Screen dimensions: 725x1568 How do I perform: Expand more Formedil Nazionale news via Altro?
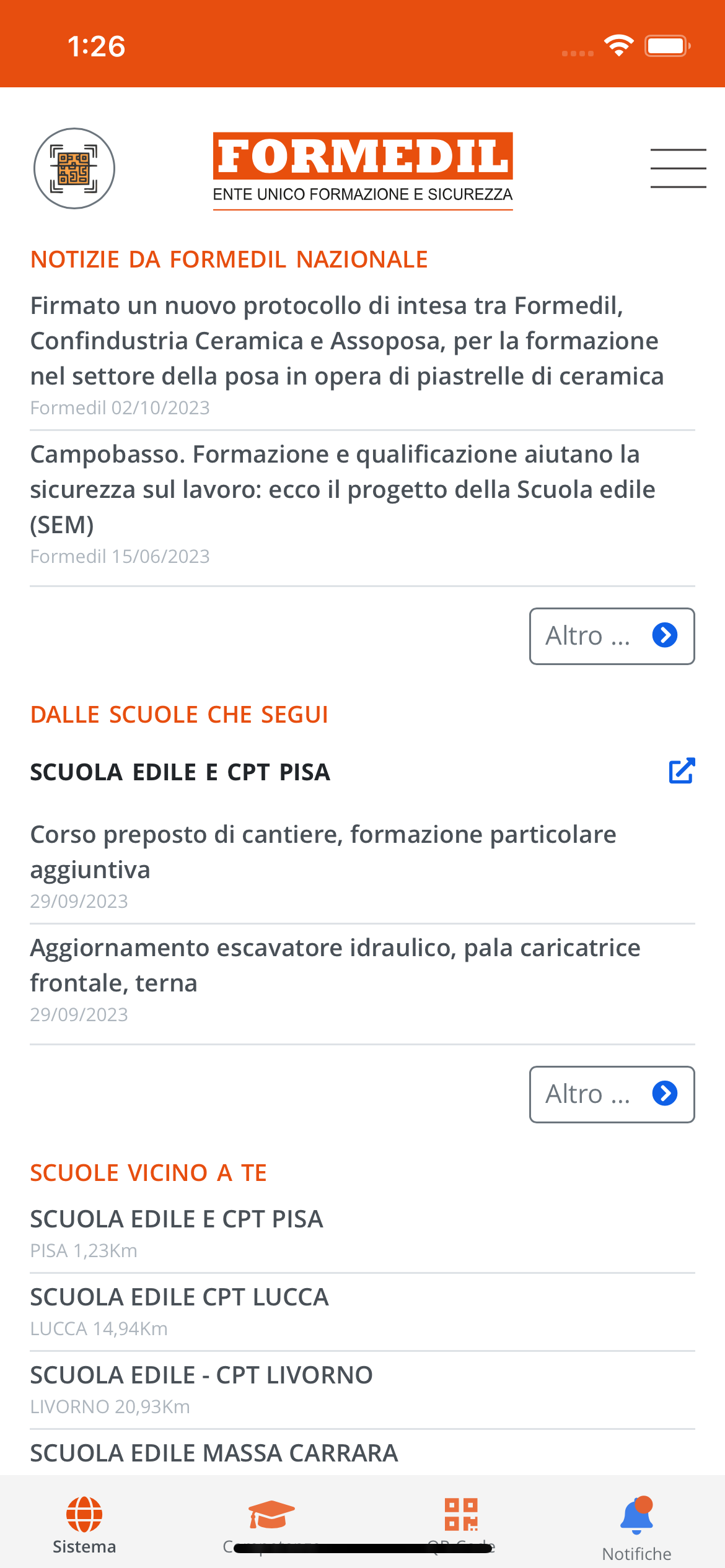[x=612, y=636]
